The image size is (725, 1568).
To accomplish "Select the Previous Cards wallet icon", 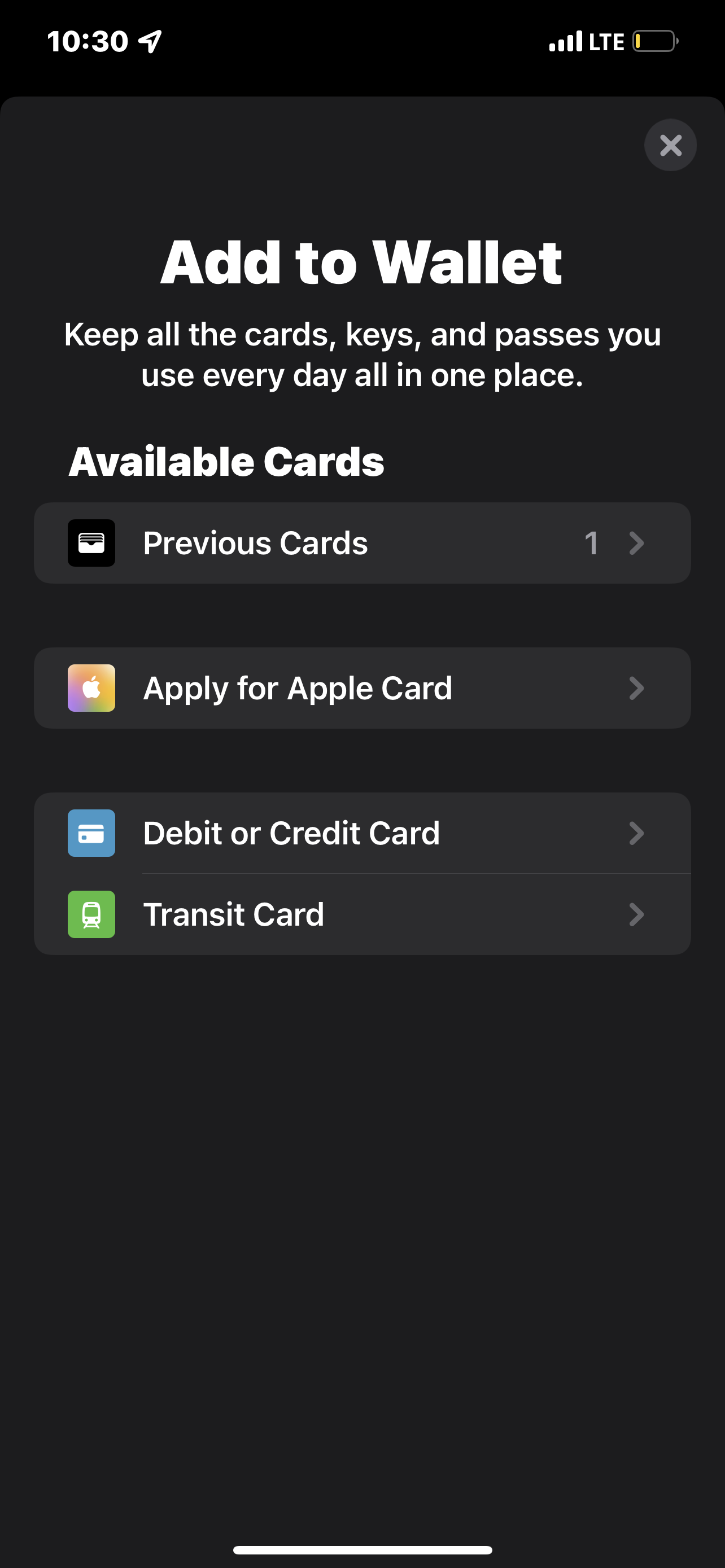I will (x=91, y=543).
